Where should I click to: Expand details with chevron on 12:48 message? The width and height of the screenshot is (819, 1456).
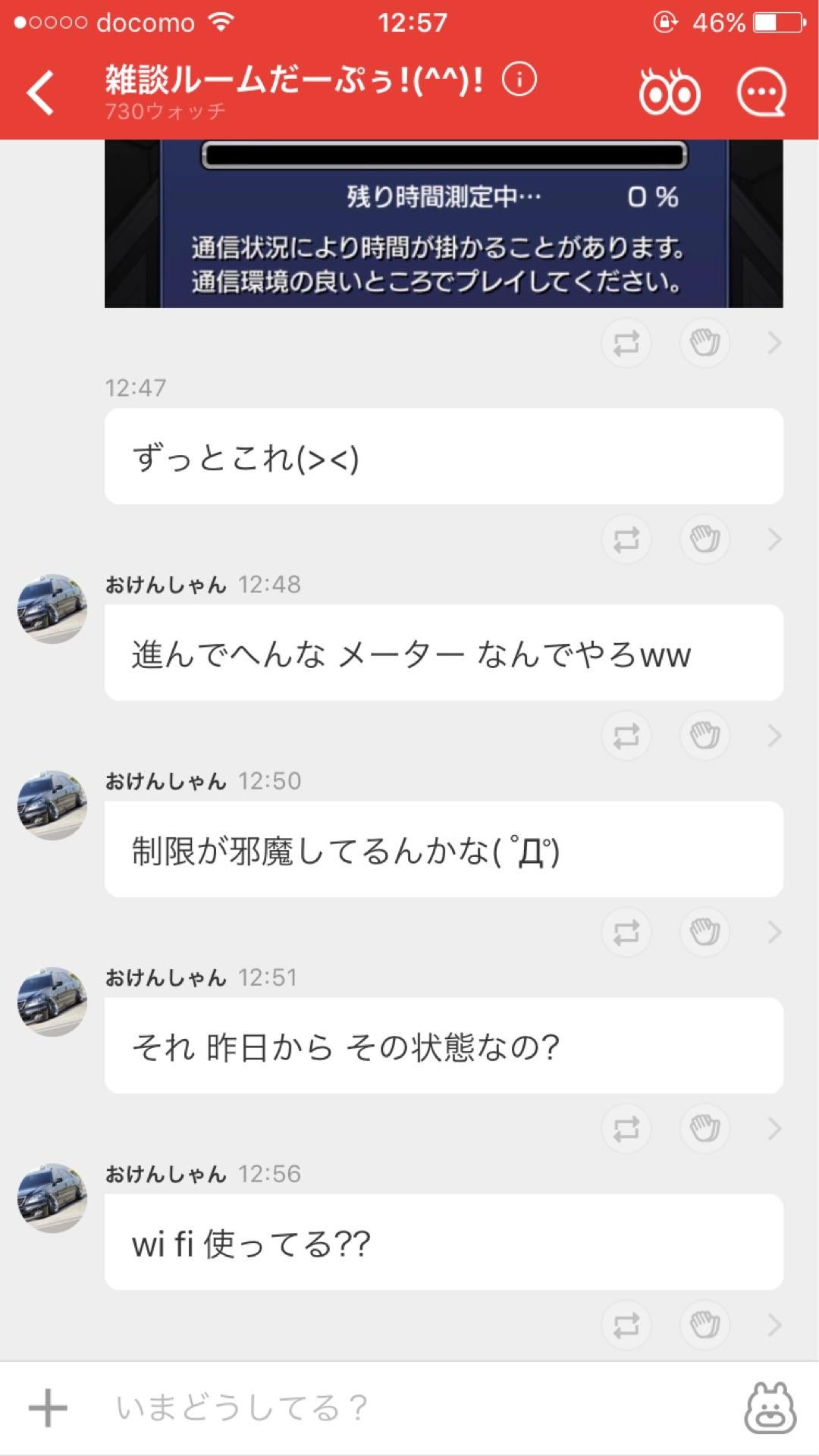coord(773,734)
